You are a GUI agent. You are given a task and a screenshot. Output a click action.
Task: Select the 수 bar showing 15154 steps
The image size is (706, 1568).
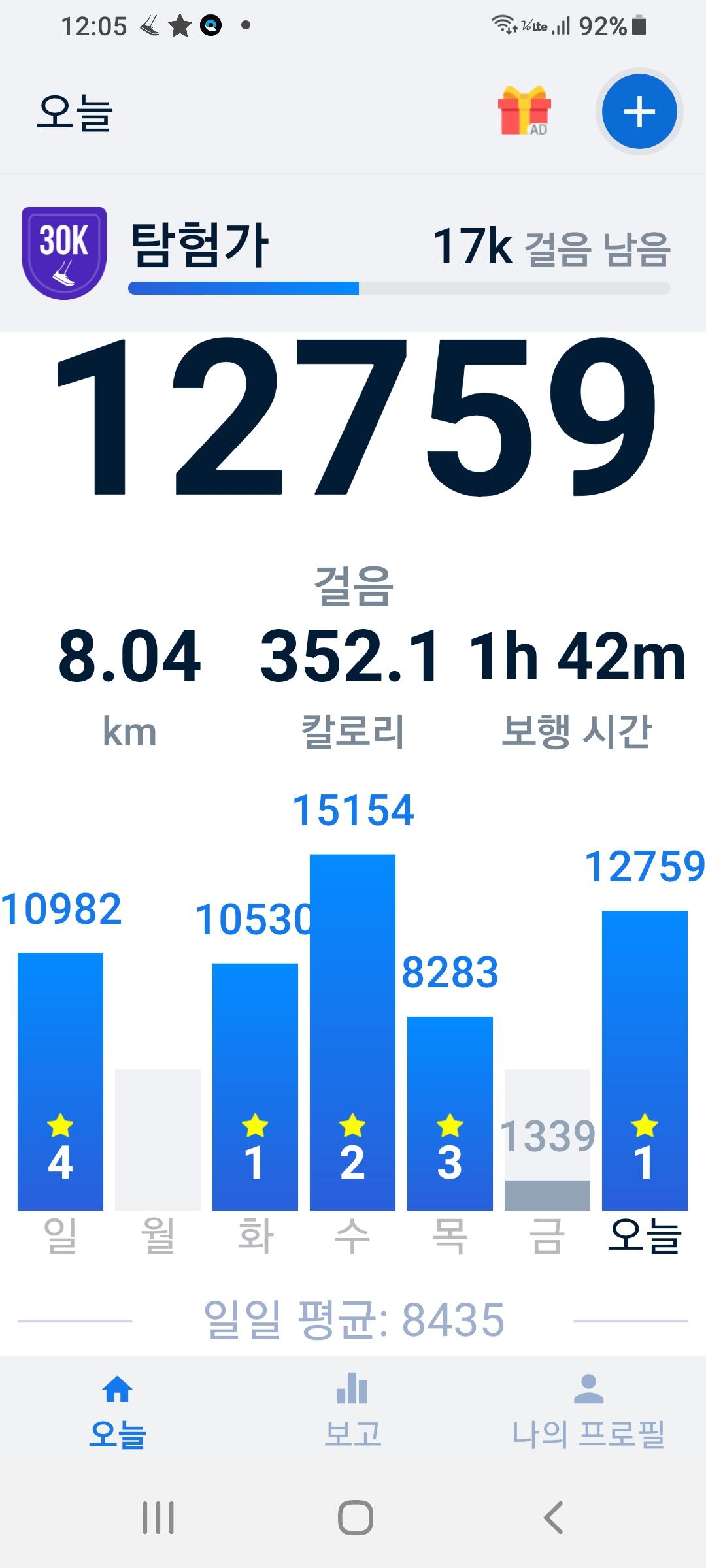pos(352,1032)
